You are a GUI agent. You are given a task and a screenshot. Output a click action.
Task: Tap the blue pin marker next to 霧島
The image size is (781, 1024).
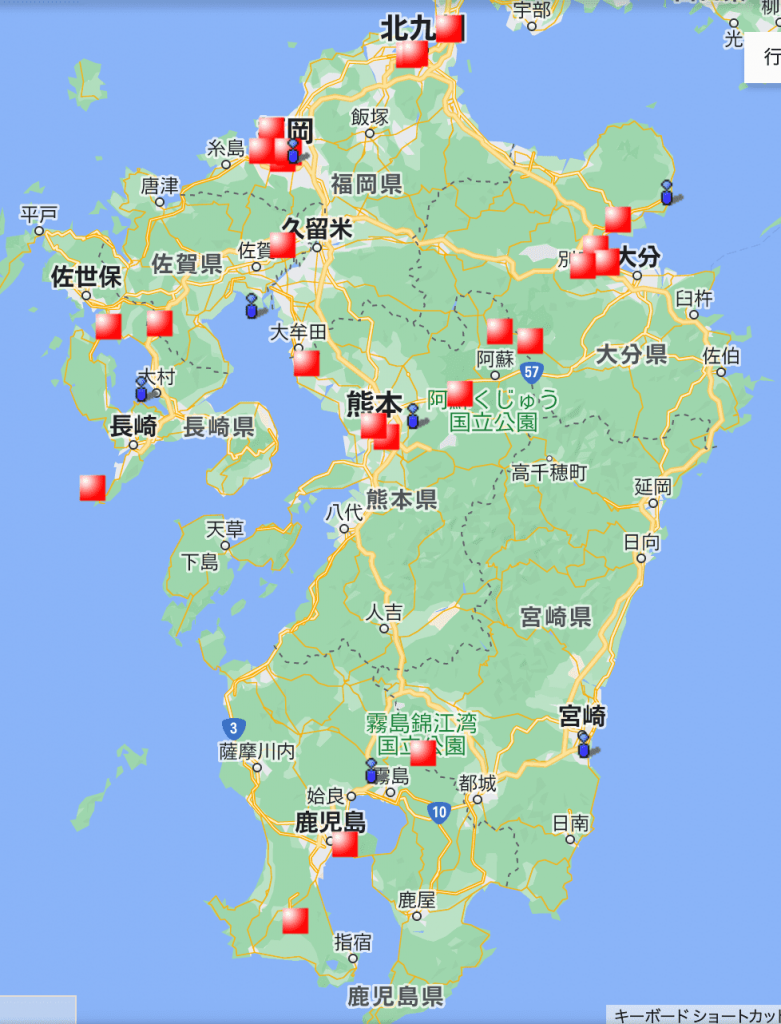point(372,770)
